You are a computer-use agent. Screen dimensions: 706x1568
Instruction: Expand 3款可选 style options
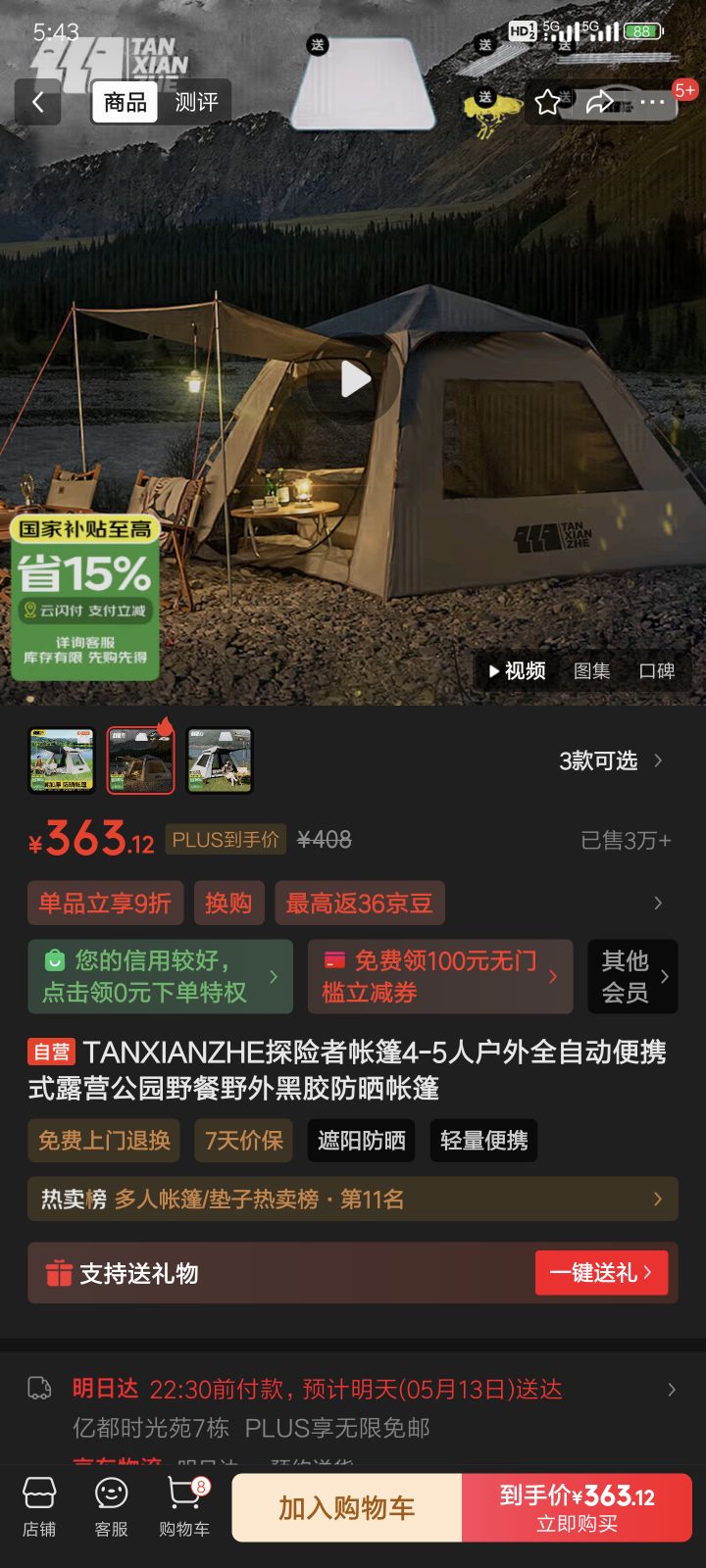click(610, 760)
